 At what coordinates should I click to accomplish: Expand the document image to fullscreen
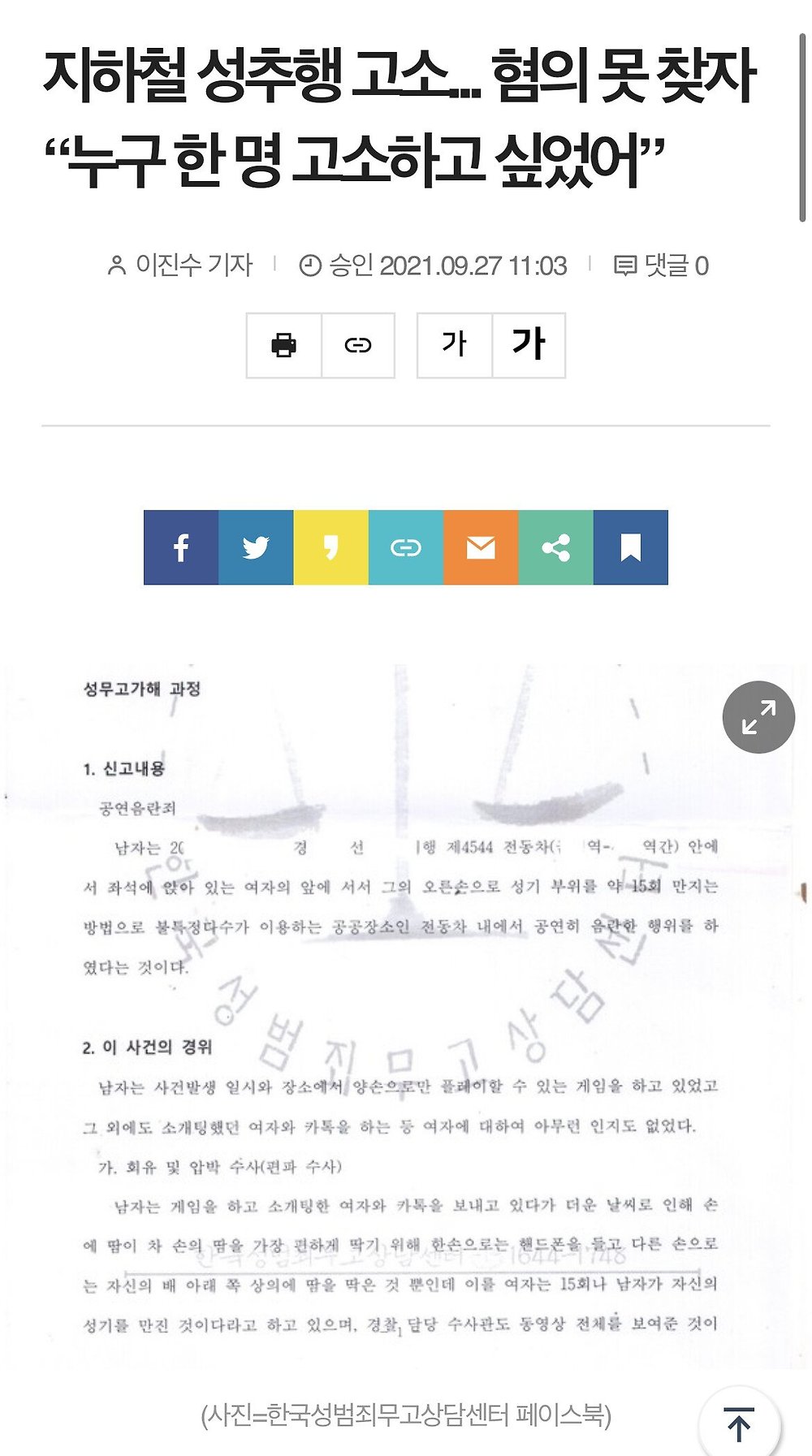click(x=758, y=717)
